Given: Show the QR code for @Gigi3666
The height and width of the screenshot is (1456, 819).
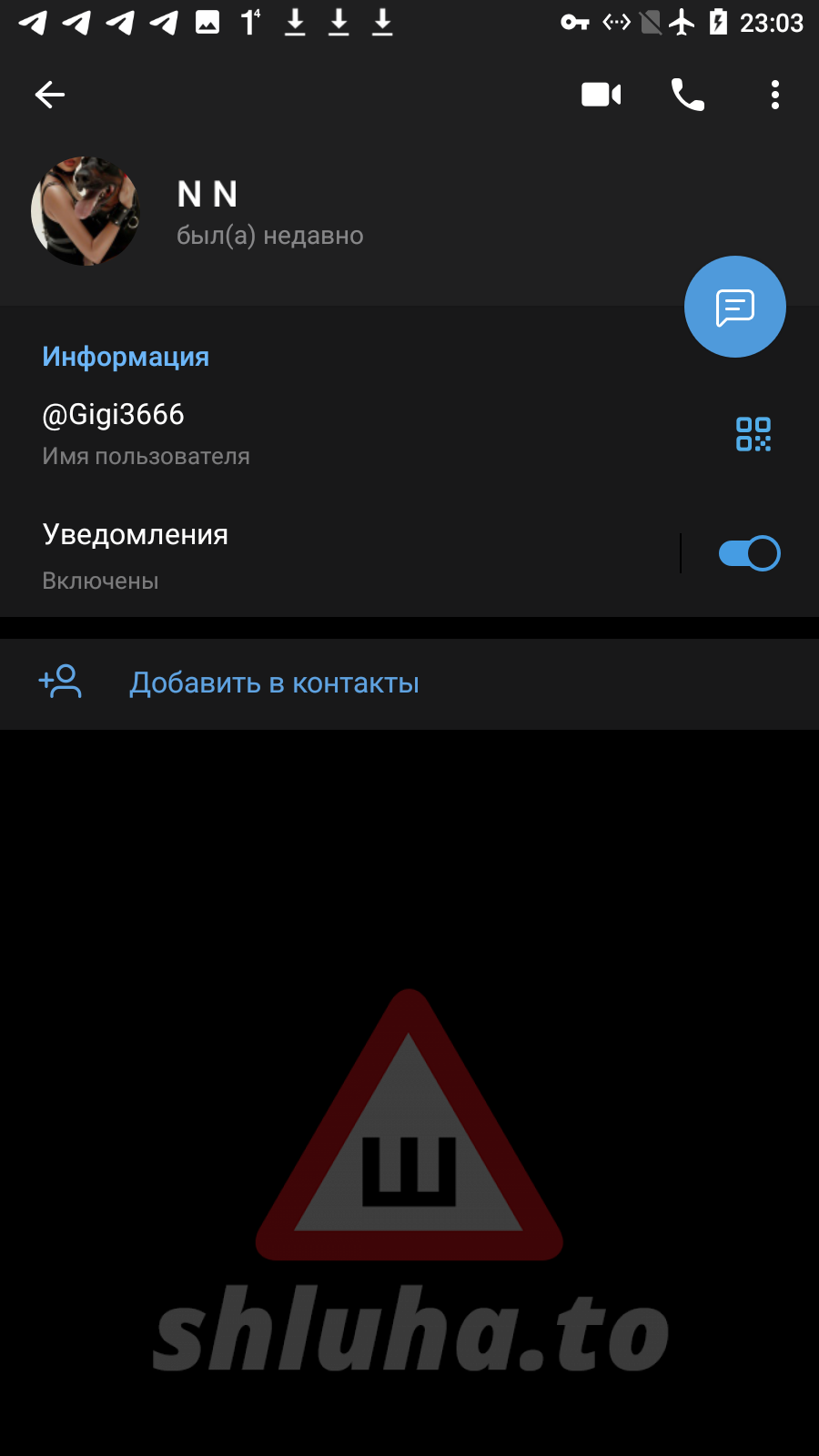Looking at the screenshot, I should coord(753,434).
